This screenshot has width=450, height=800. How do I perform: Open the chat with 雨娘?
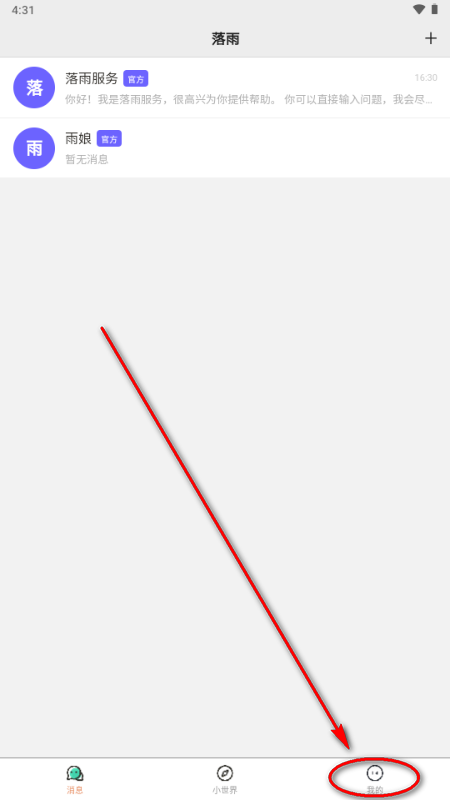(x=225, y=148)
